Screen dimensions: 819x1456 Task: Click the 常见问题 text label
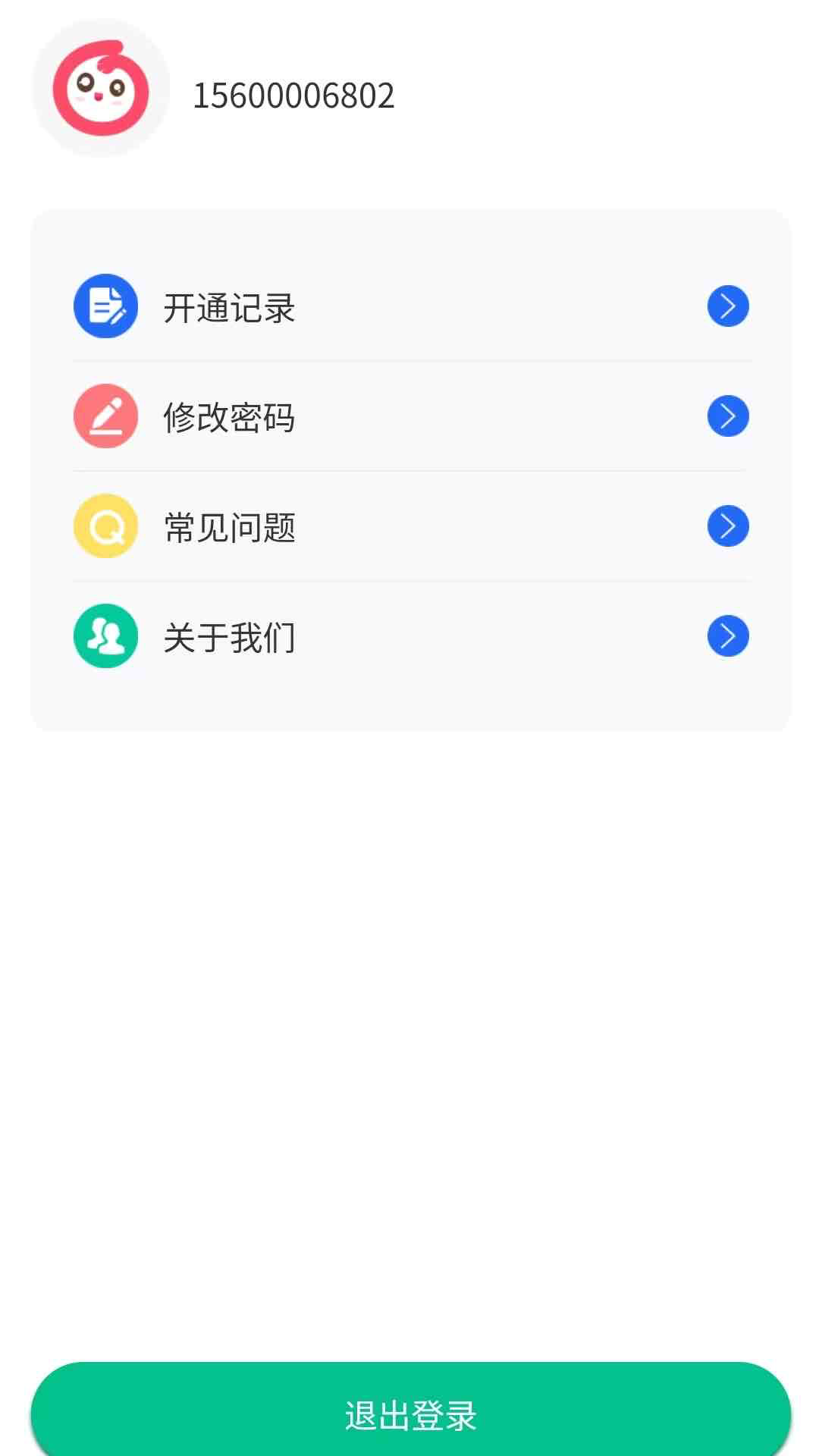coord(229,526)
